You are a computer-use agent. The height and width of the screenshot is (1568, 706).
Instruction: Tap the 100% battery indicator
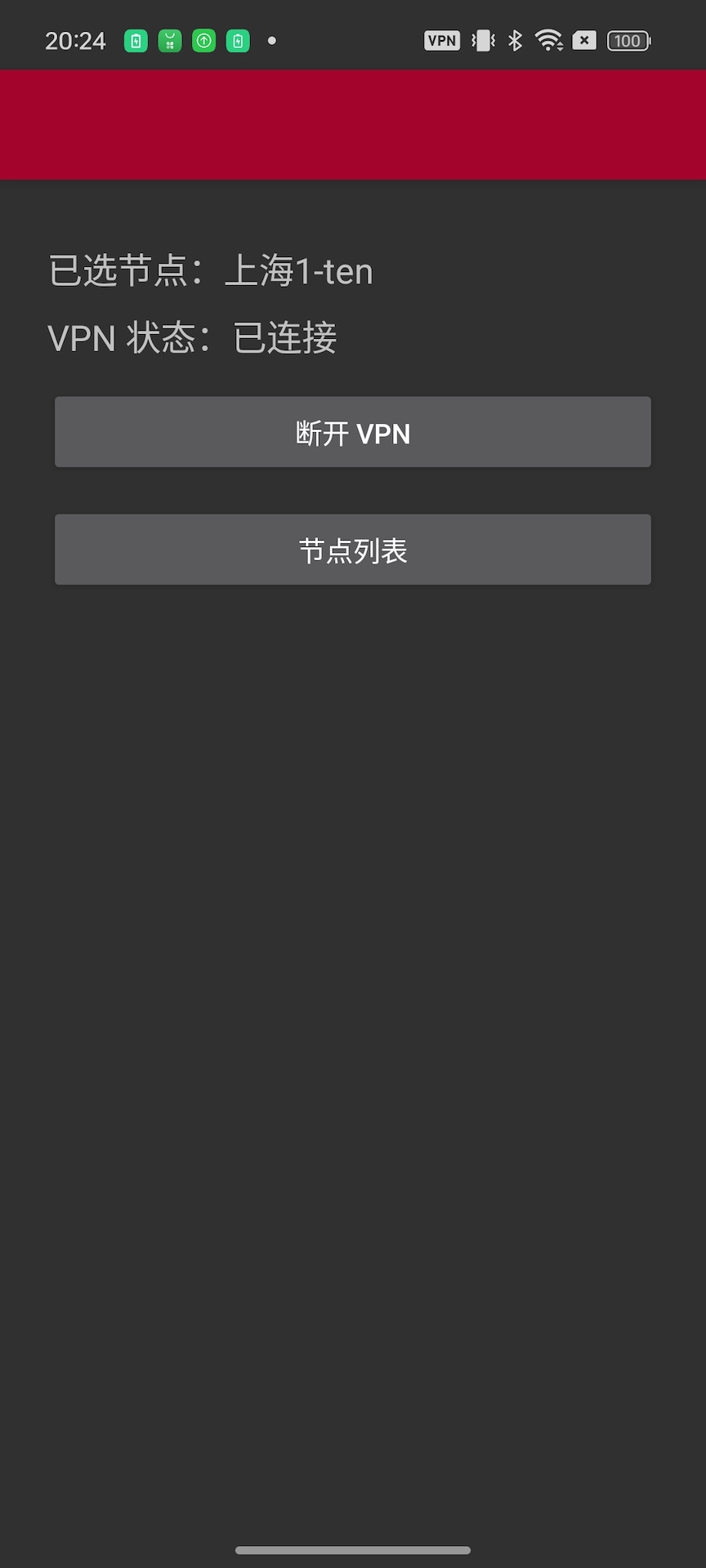tap(627, 40)
